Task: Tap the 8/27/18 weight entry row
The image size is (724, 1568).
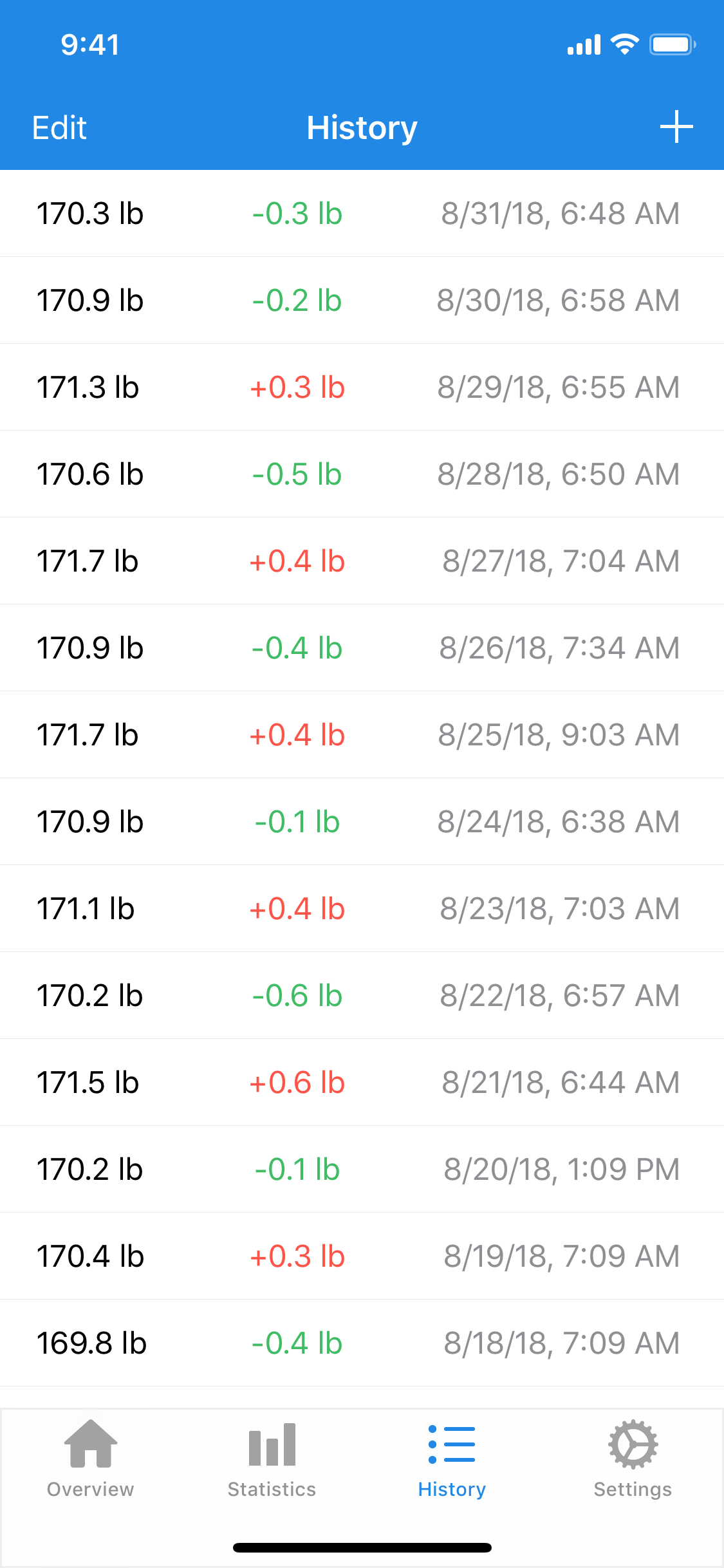Action: (x=362, y=561)
